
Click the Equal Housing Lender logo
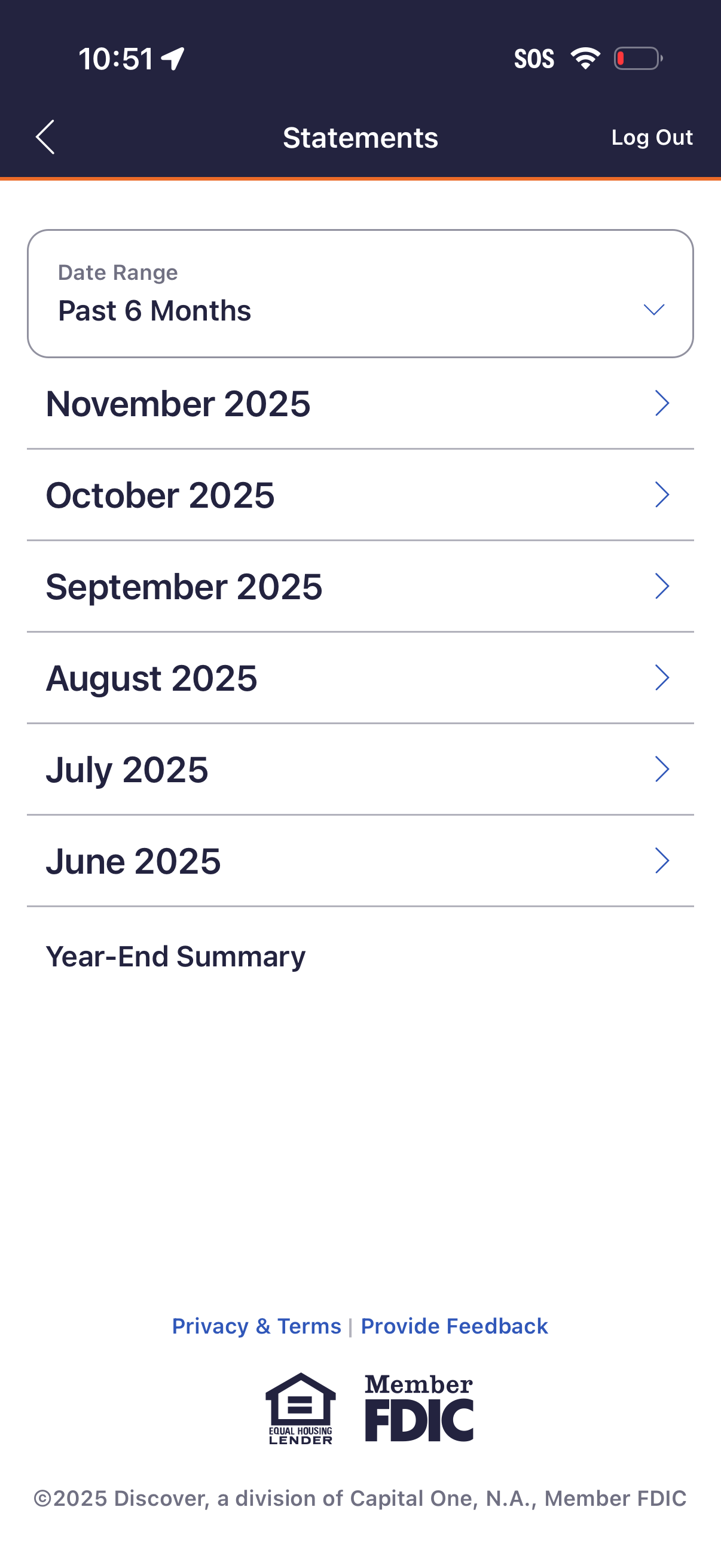coord(300,1406)
